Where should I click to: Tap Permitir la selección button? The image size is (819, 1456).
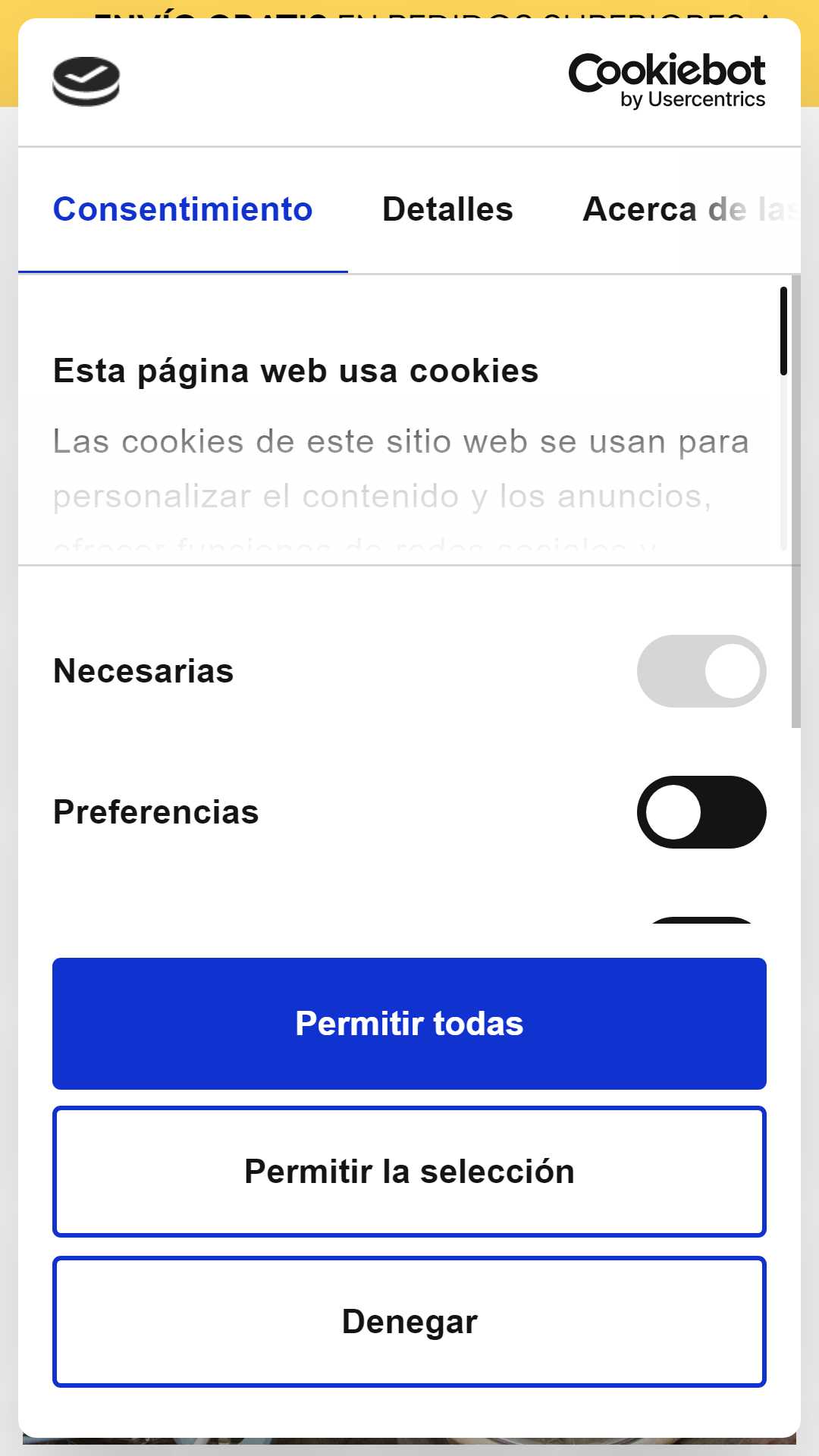[x=409, y=1172]
